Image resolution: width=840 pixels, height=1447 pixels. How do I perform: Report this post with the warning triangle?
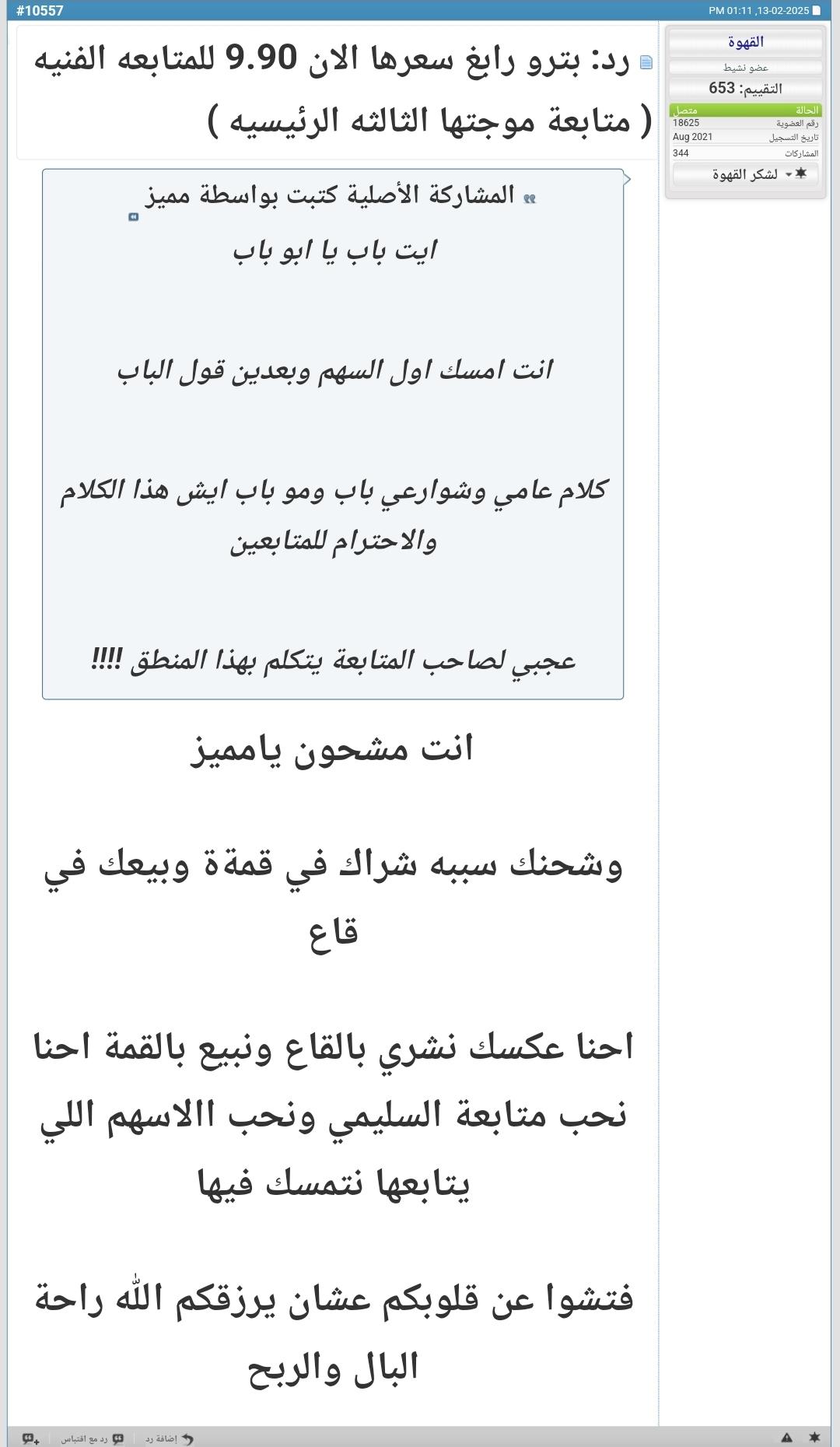[786, 1437]
